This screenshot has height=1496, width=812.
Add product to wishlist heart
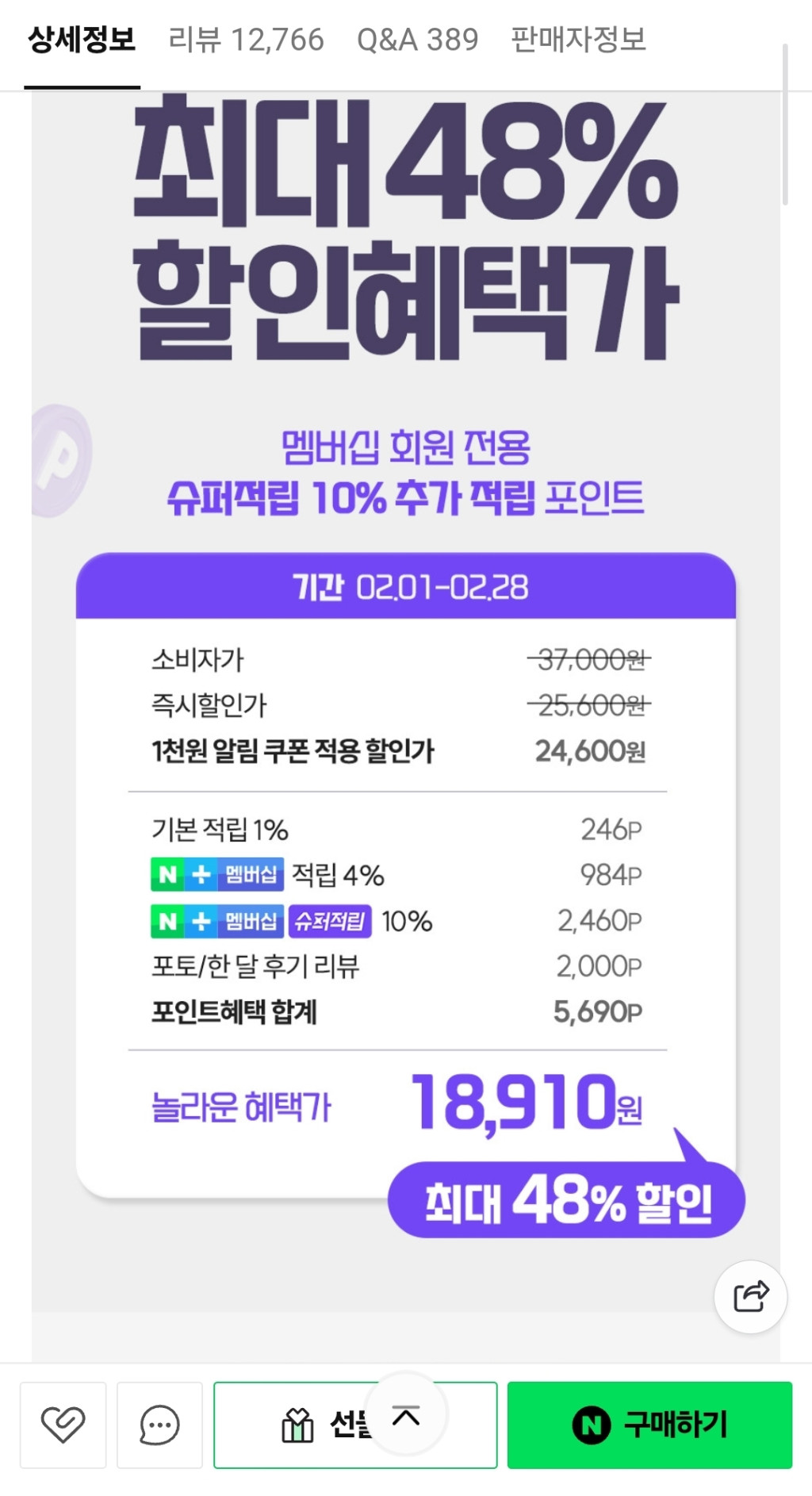pos(63,1425)
